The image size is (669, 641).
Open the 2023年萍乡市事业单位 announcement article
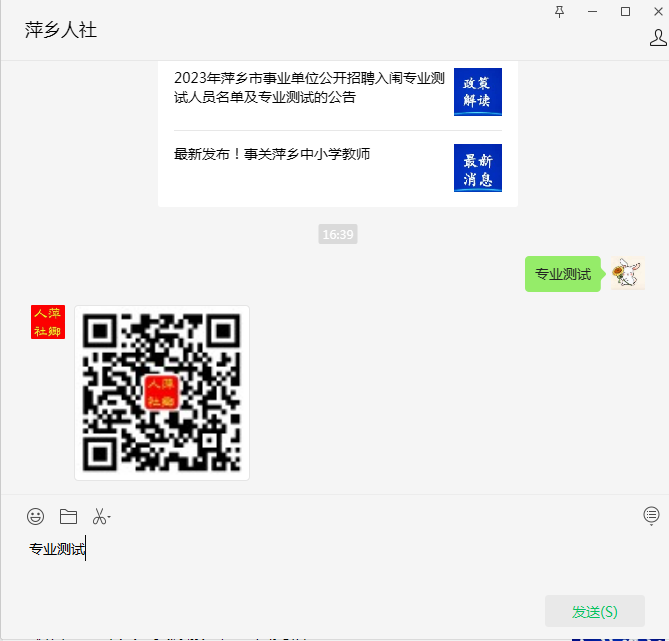pos(310,88)
